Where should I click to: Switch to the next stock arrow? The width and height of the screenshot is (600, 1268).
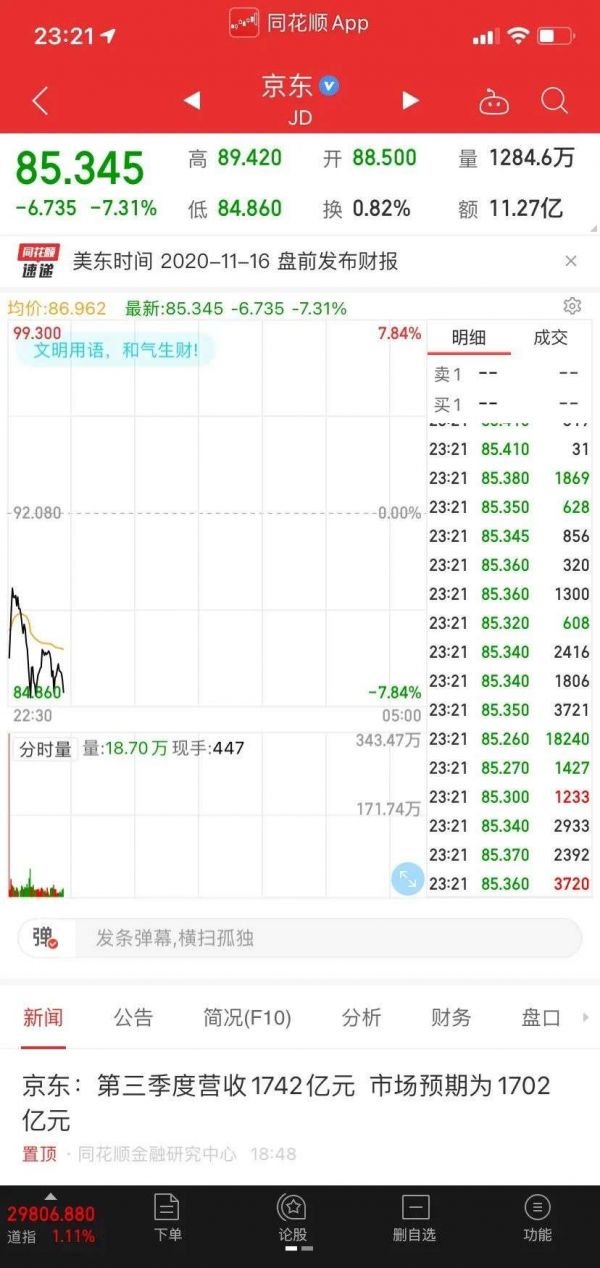tap(410, 100)
